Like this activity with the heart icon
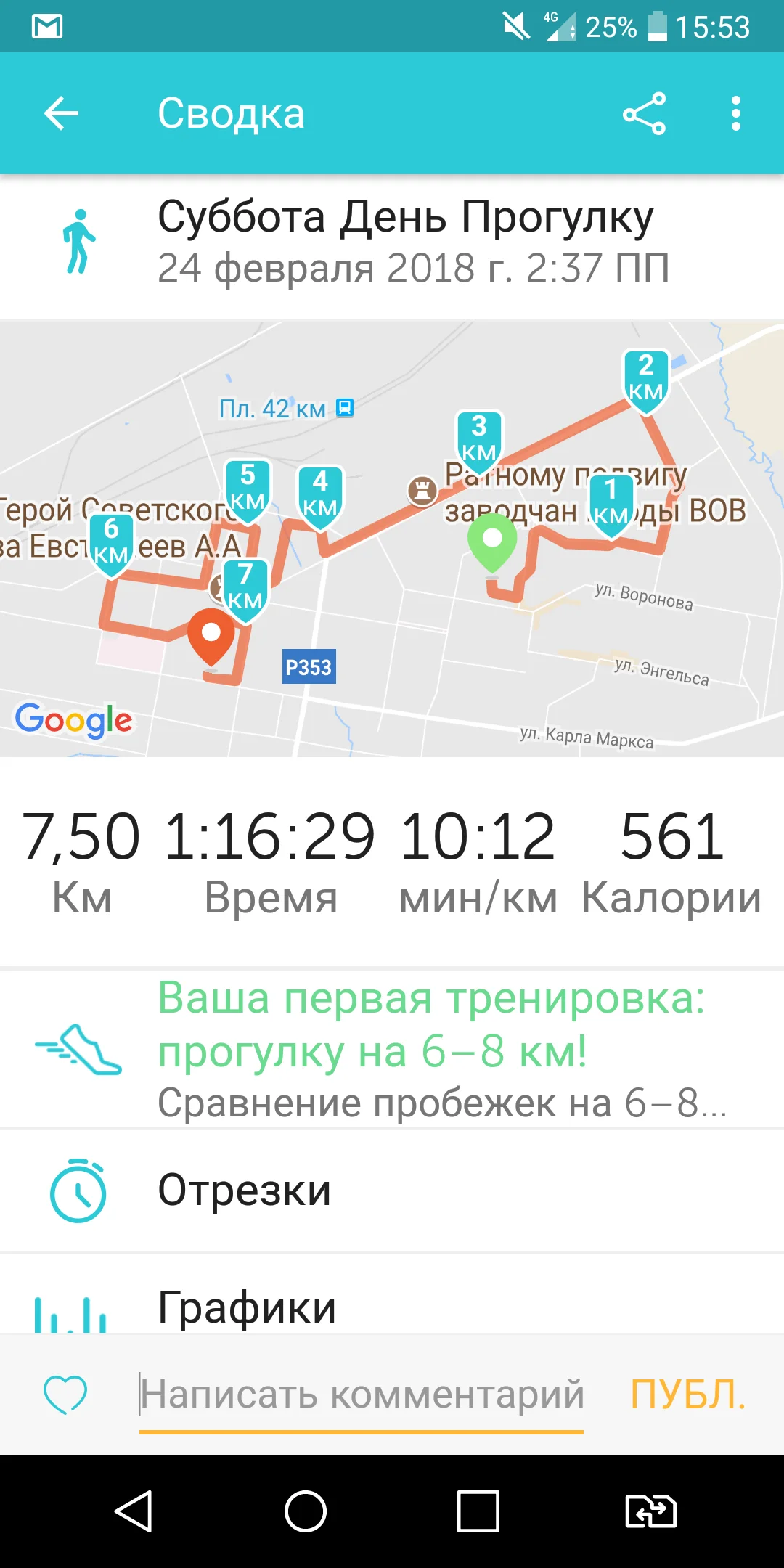Image resolution: width=784 pixels, height=1568 pixels. pyautogui.click(x=65, y=1394)
